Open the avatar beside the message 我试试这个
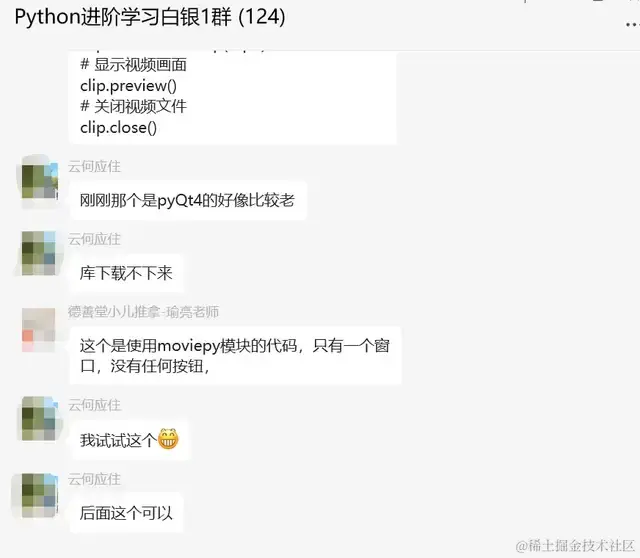The image size is (640, 558). click(x=39, y=419)
